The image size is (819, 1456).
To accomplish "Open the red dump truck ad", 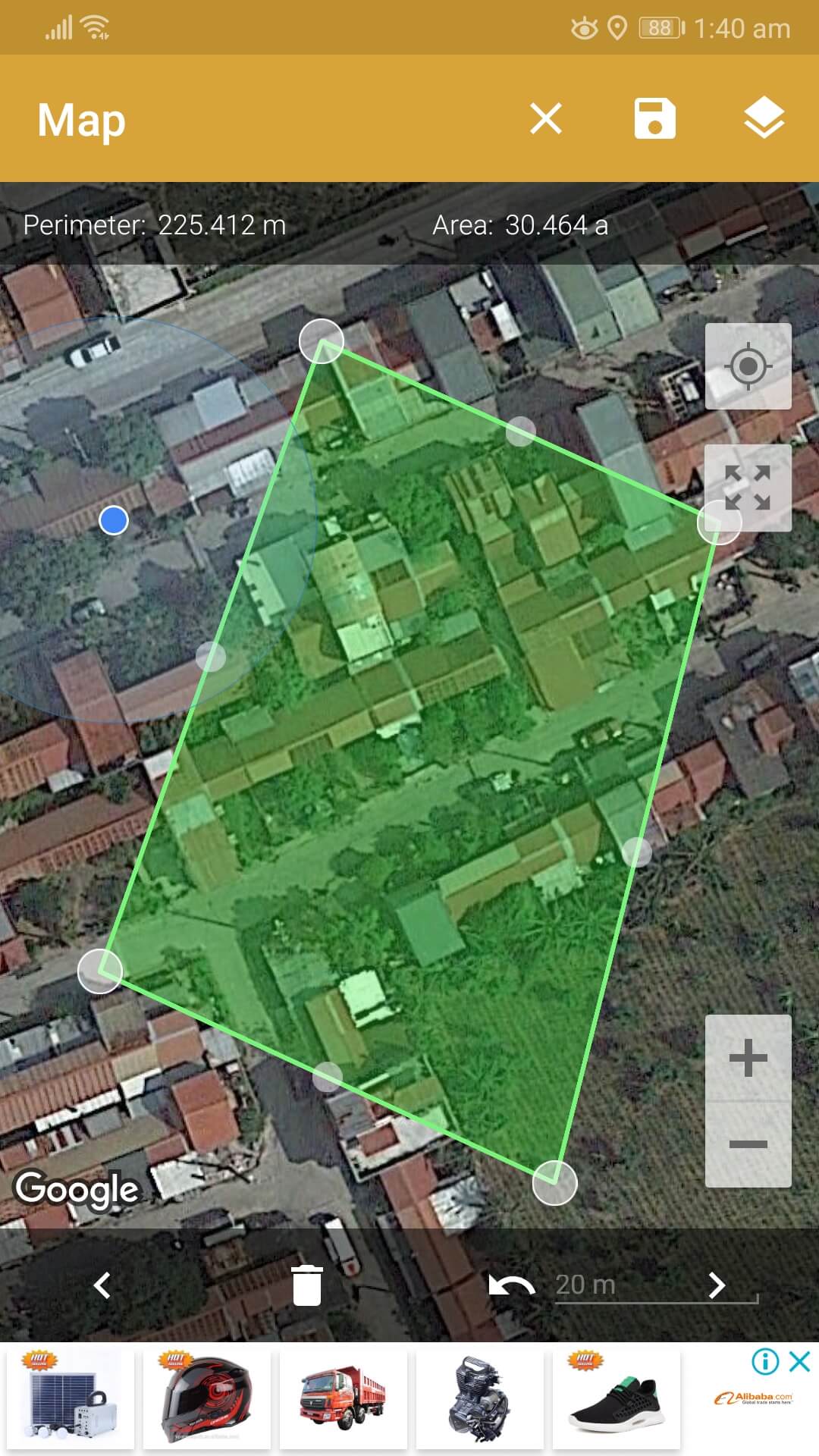I will pyautogui.click(x=343, y=1399).
